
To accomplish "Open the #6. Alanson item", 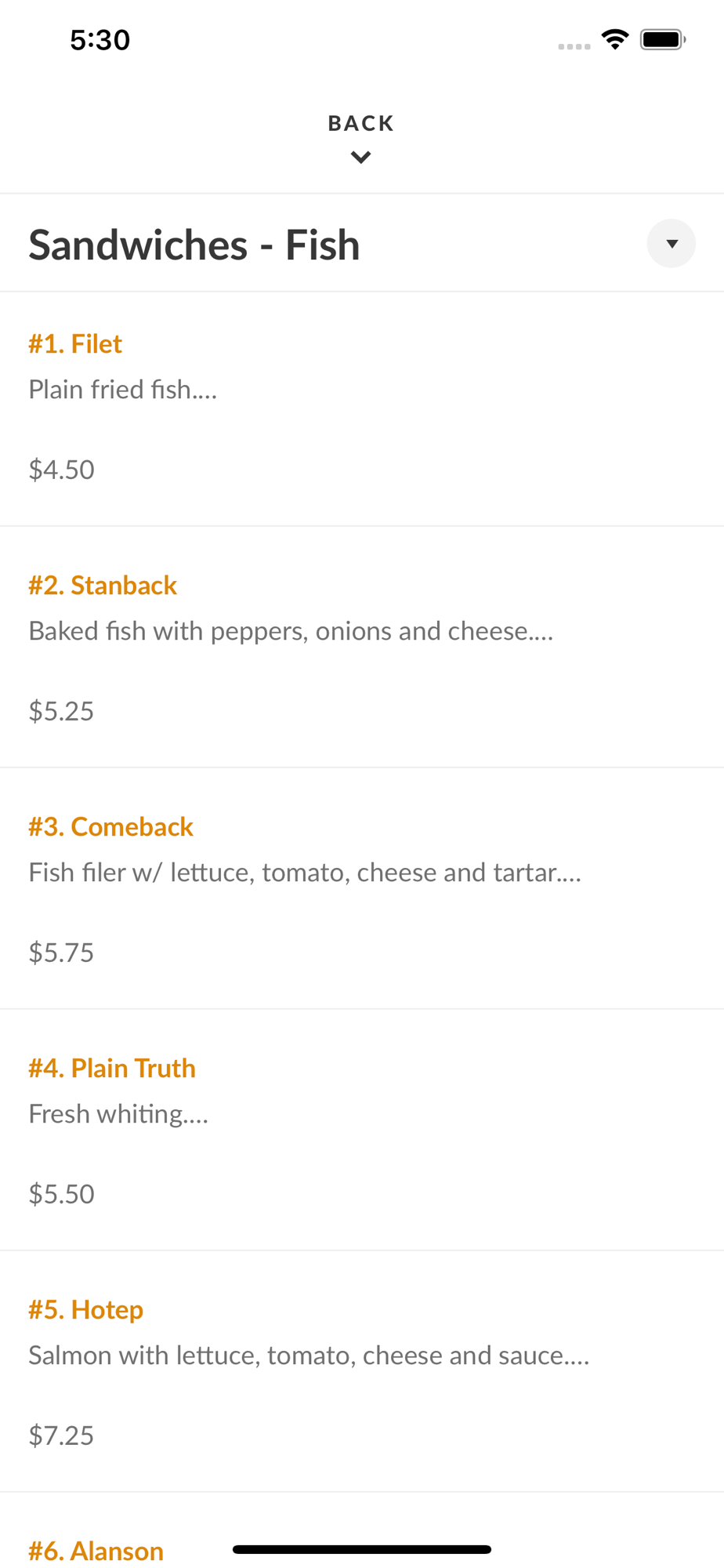I will pyautogui.click(x=96, y=1550).
